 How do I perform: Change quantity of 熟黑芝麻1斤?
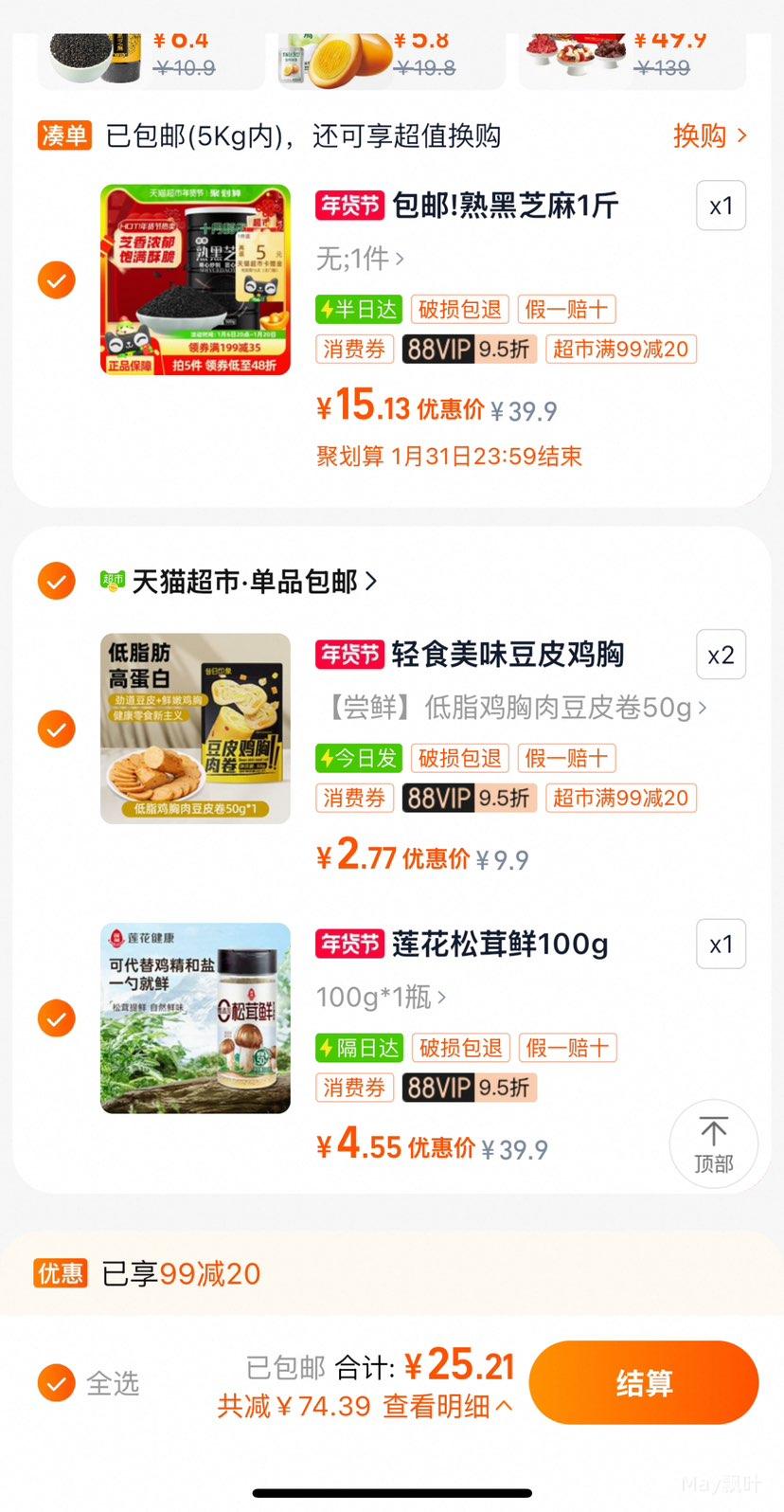[x=721, y=206]
